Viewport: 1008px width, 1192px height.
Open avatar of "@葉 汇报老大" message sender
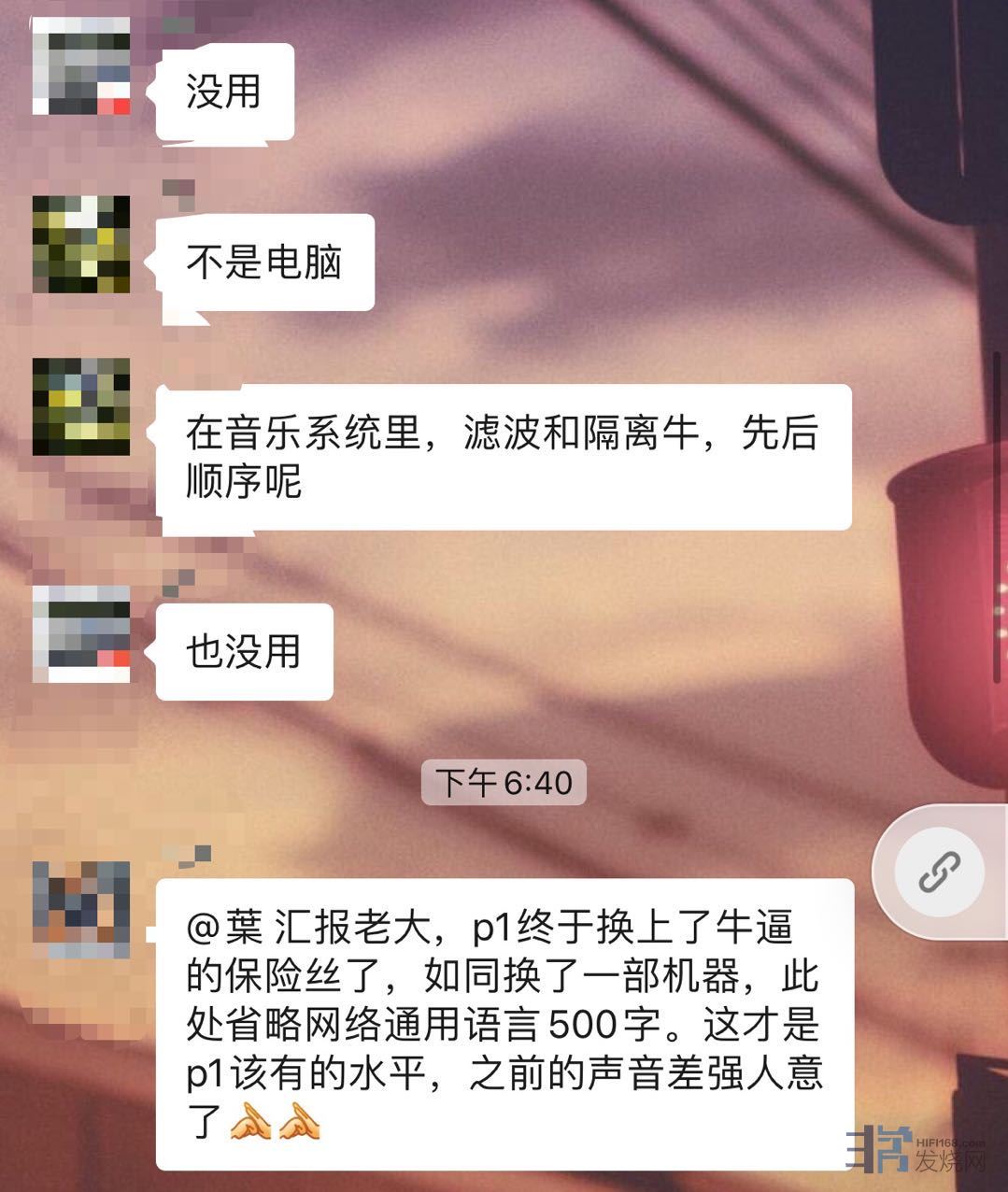tap(81, 910)
